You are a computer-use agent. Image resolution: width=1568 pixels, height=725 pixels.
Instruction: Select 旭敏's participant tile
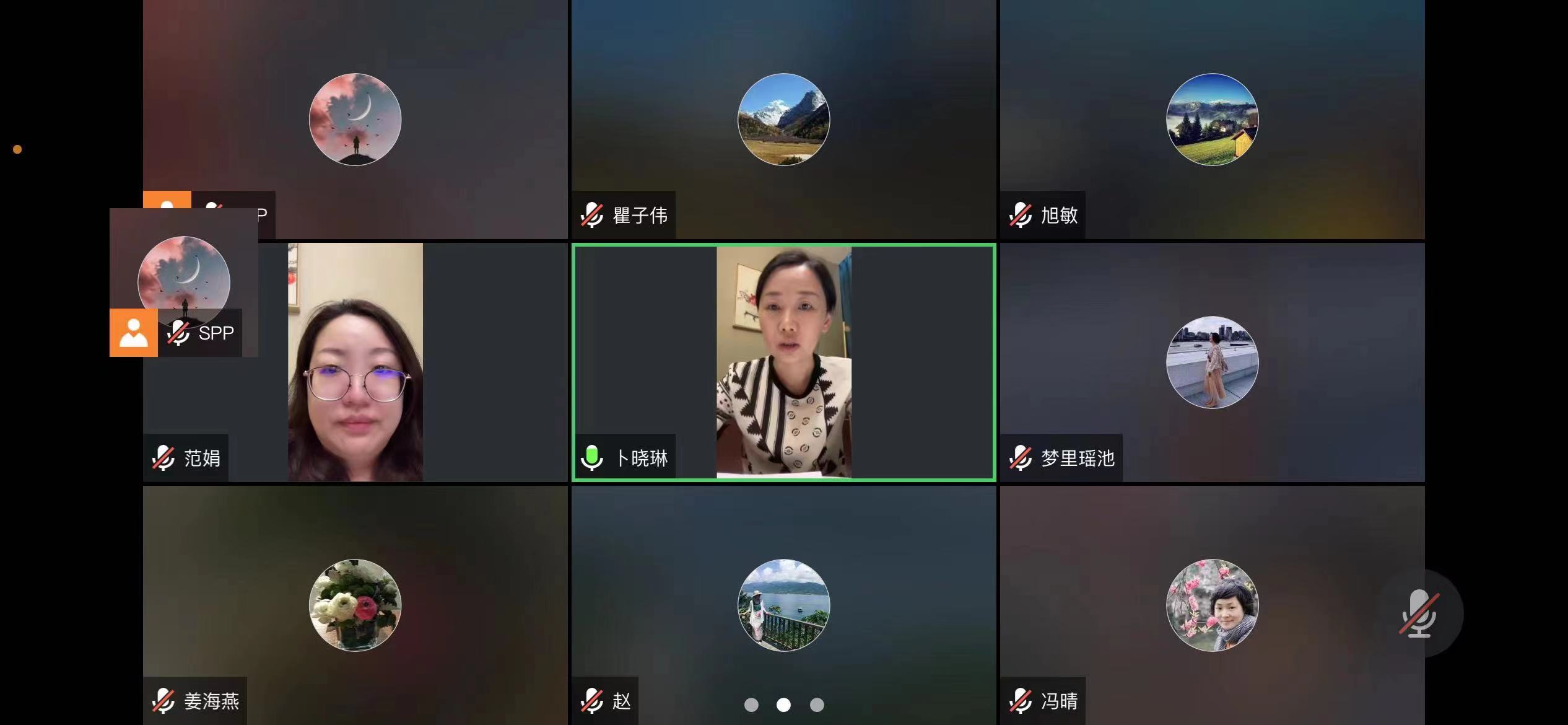(1212, 119)
